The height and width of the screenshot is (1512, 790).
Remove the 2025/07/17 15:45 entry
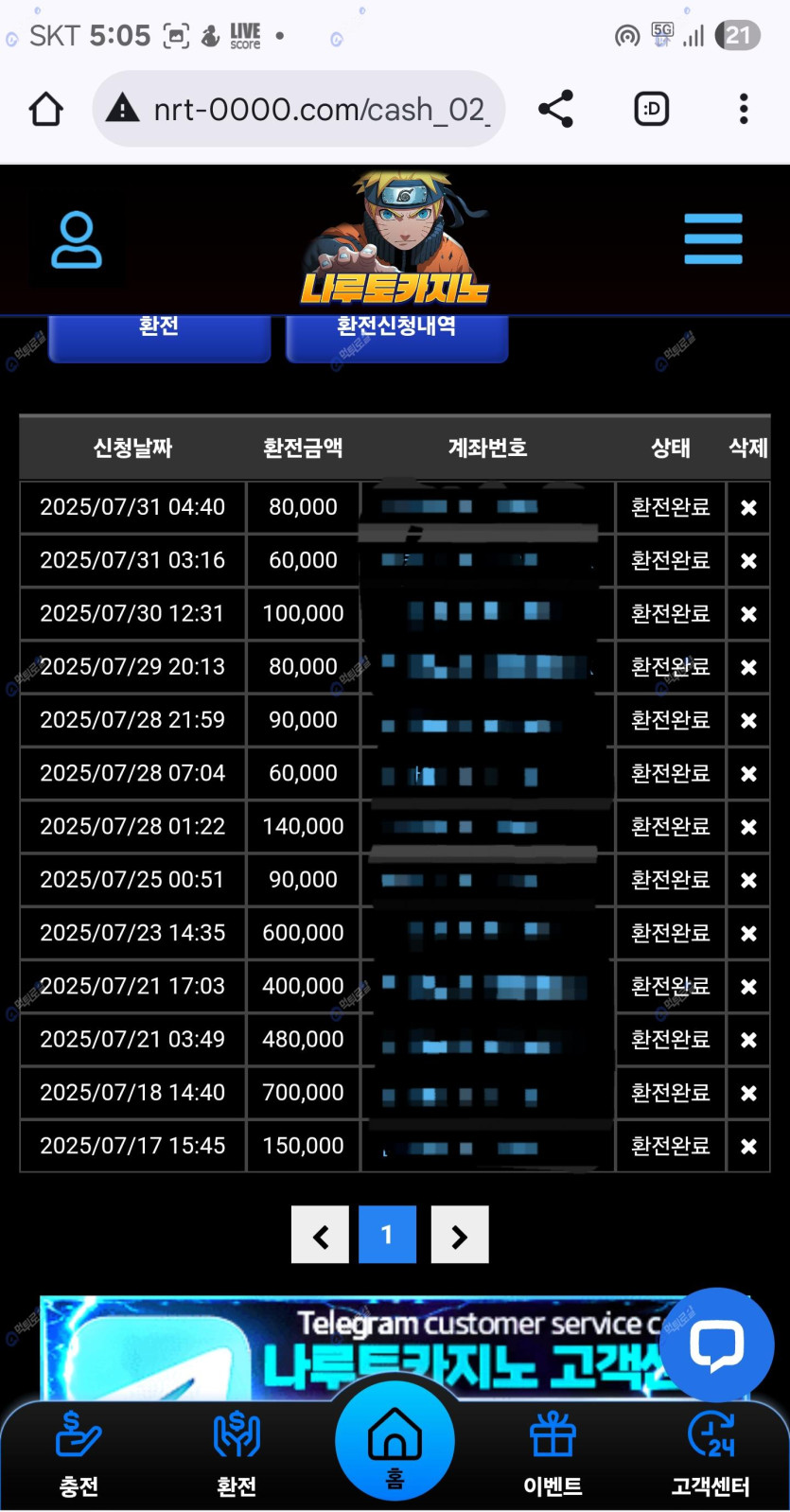[x=748, y=1147]
